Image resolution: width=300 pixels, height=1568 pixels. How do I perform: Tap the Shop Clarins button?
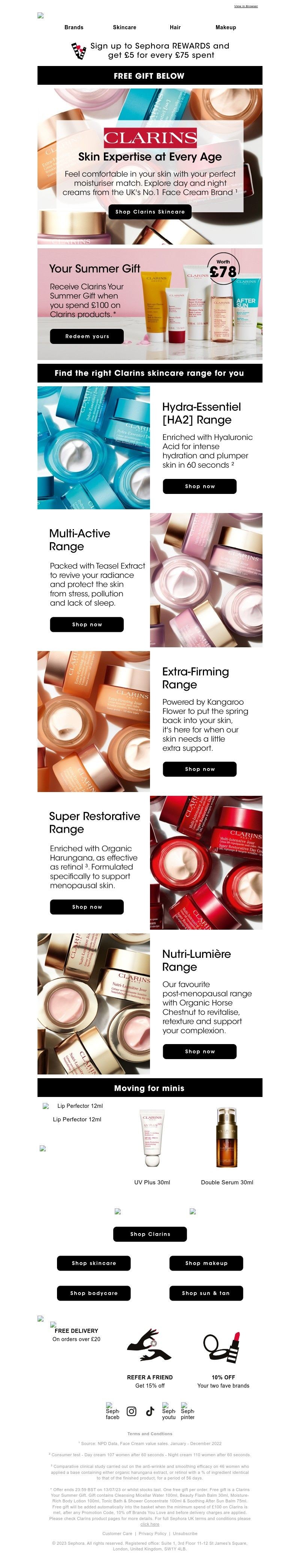(150, 1234)
